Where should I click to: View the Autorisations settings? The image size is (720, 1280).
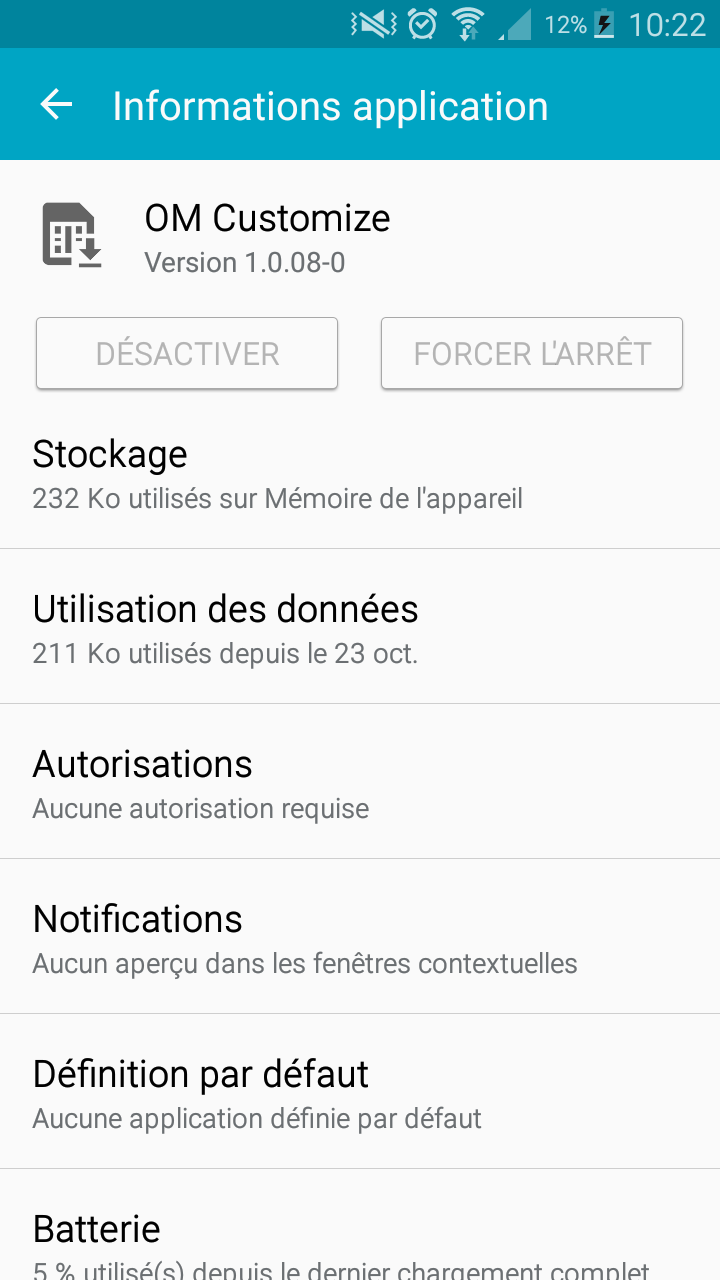(360, 783)
